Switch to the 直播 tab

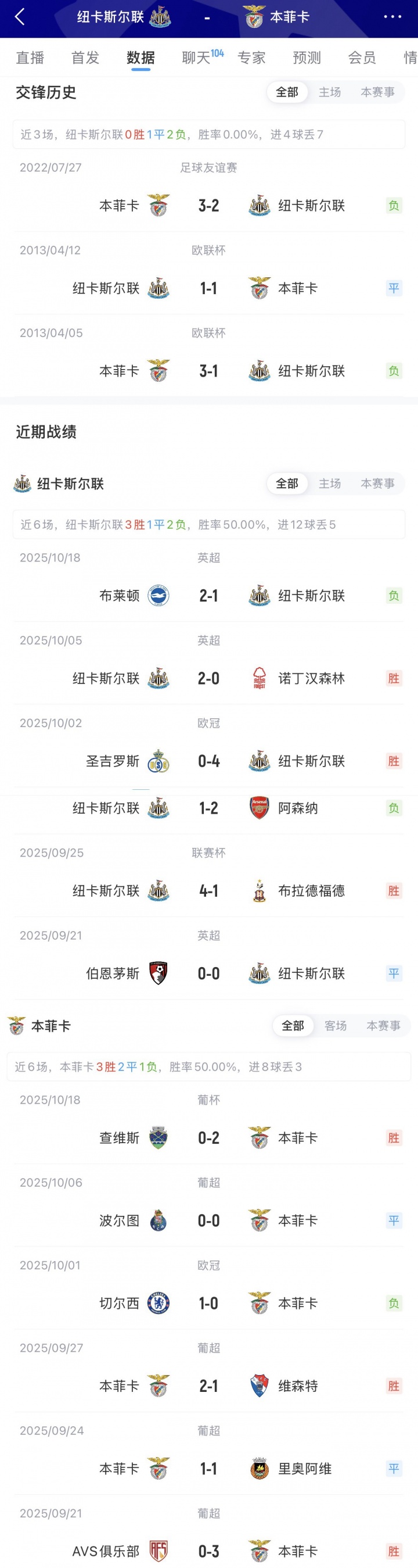point(30,58)
